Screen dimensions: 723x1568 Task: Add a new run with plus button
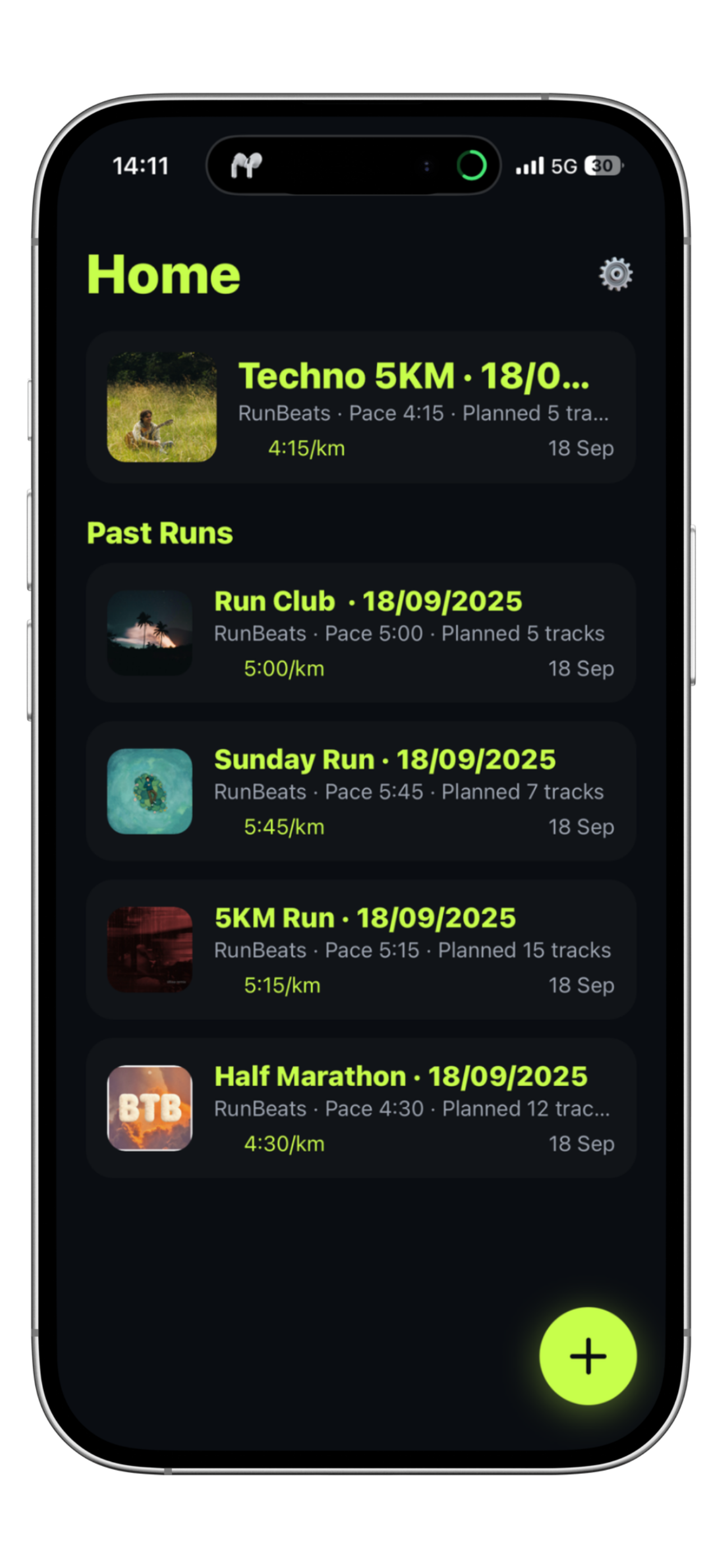pos(587,1356)
